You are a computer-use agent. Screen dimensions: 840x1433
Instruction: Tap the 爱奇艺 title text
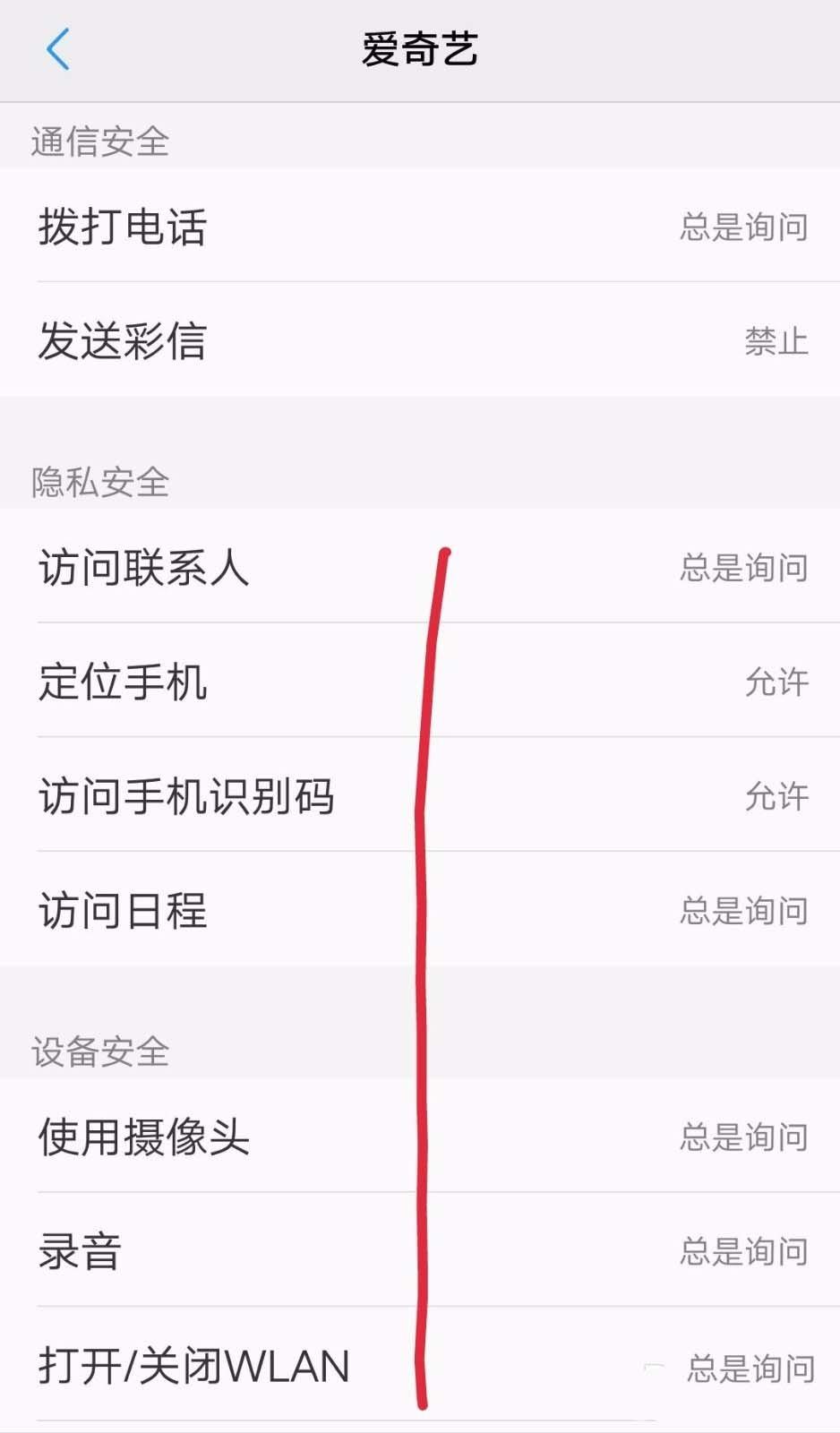tap(420, 51)
